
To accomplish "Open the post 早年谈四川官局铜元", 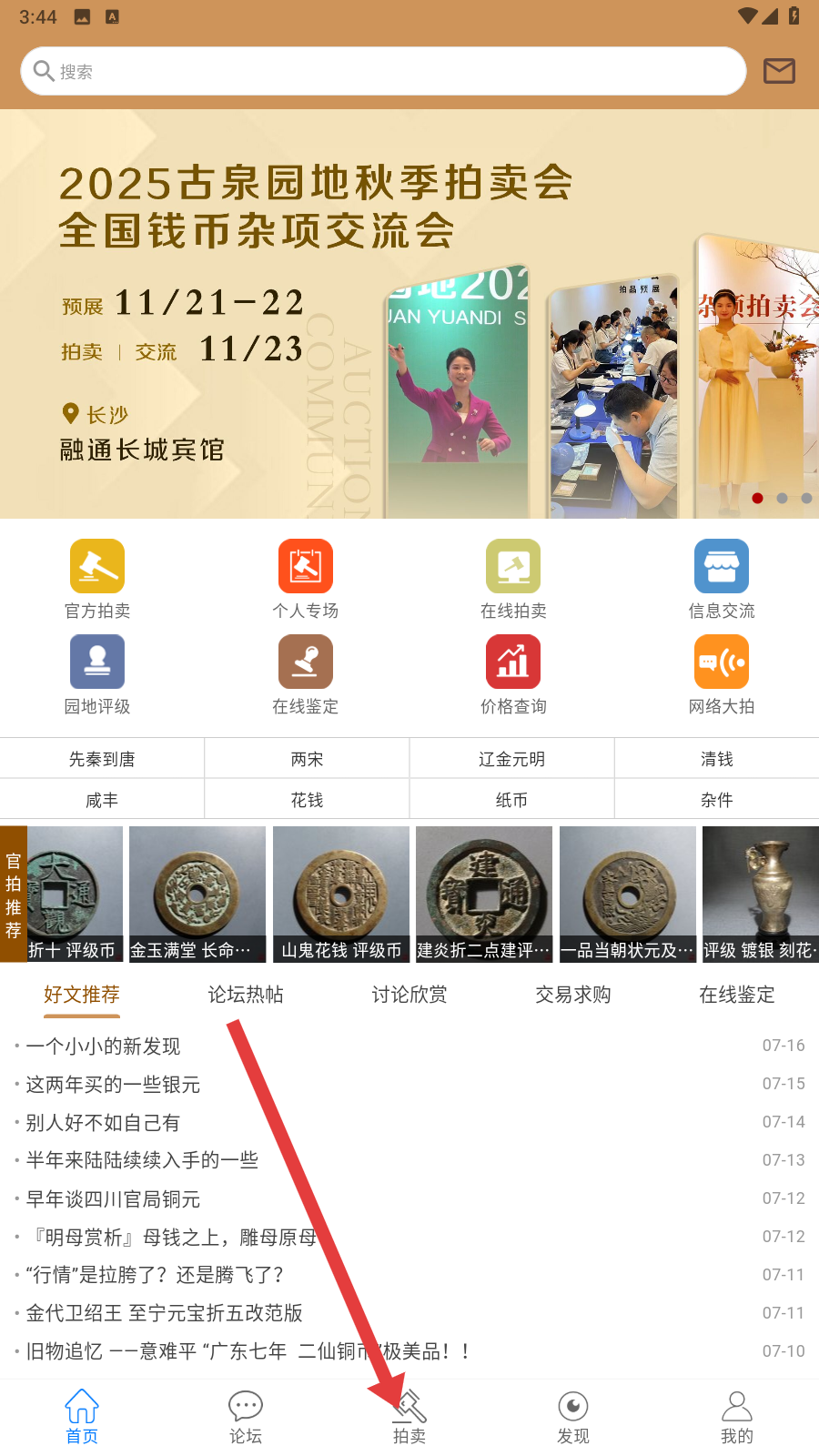I will 113,1199.
